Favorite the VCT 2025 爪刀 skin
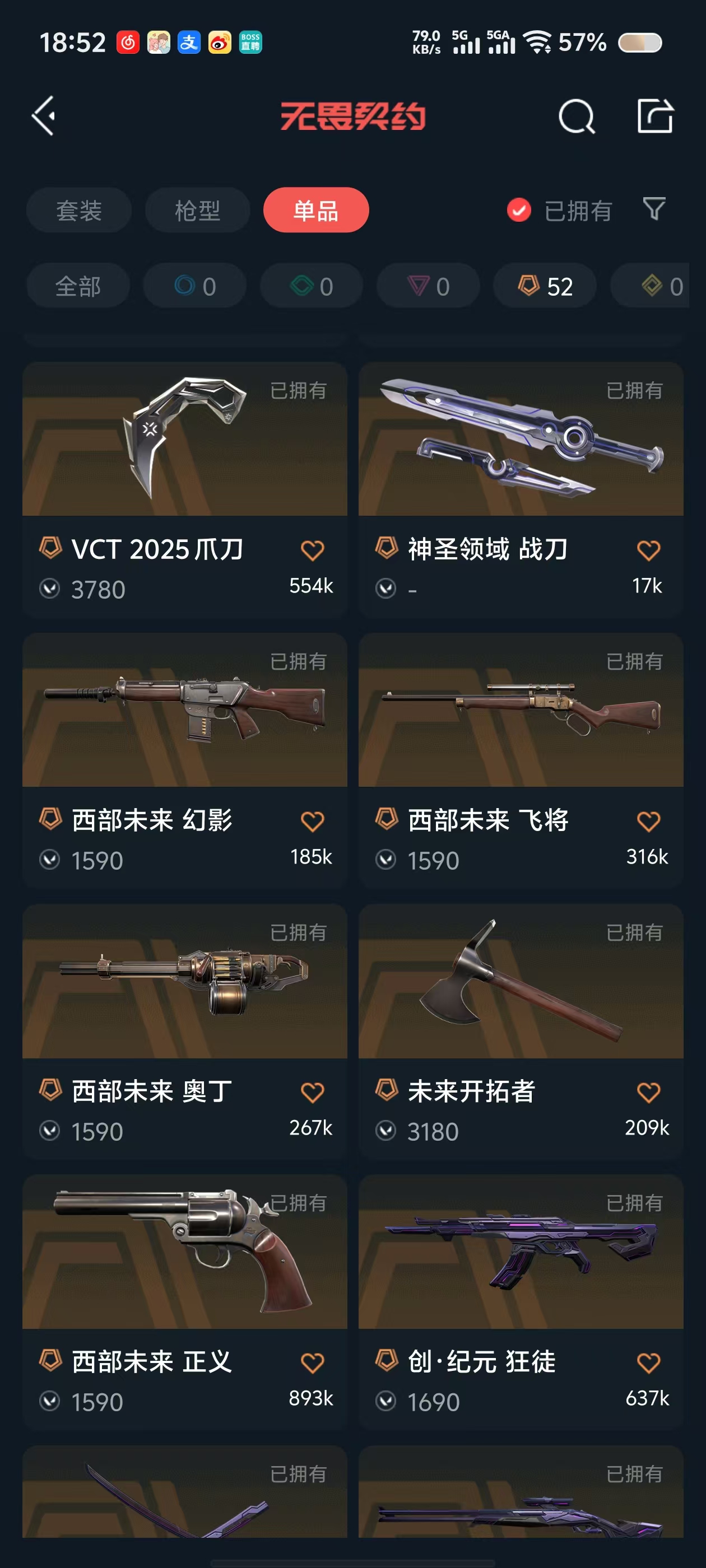The image size is (706, 1568). click(x=312, y=550)
